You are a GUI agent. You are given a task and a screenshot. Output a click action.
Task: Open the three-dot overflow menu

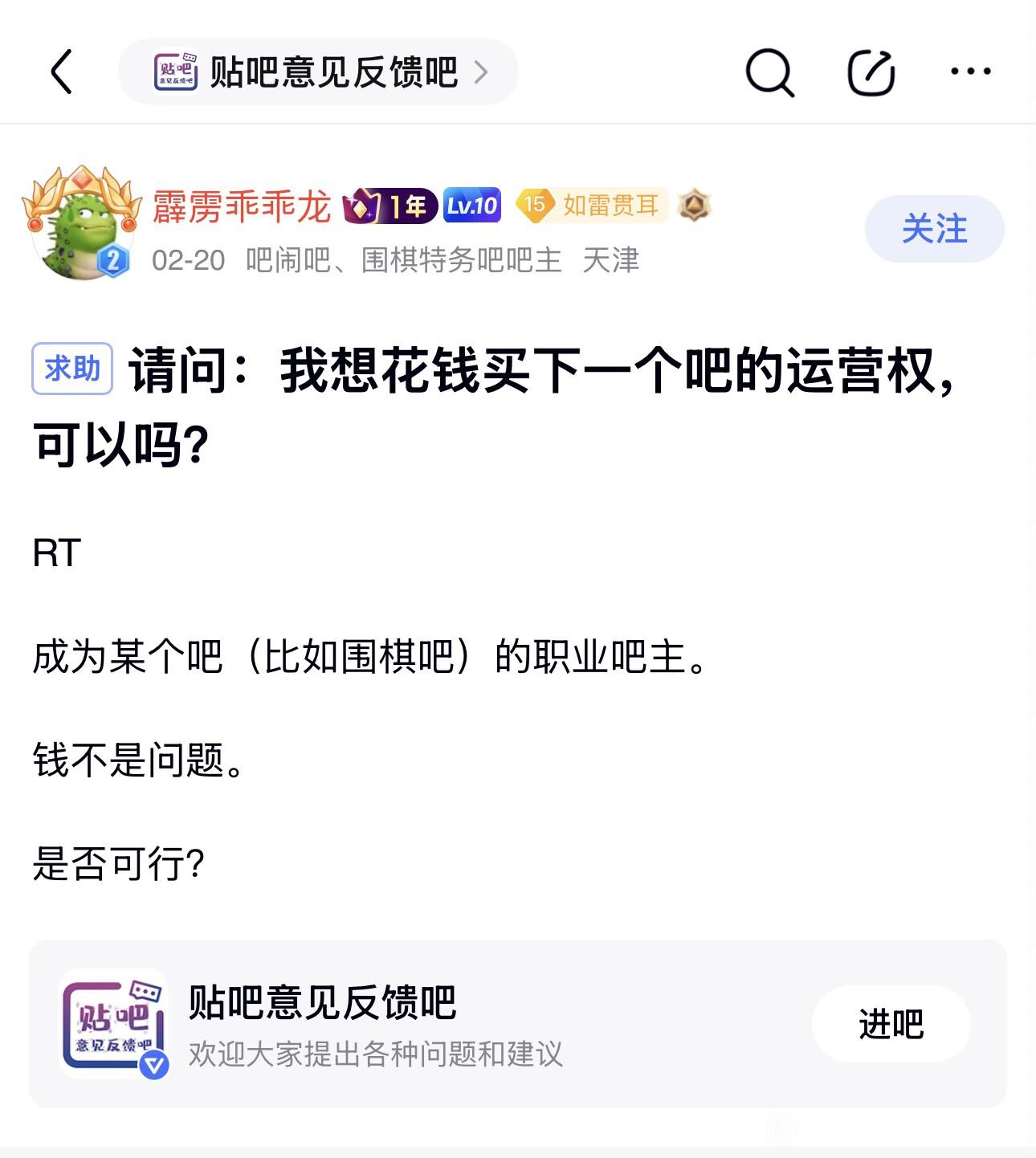point(970,71)
